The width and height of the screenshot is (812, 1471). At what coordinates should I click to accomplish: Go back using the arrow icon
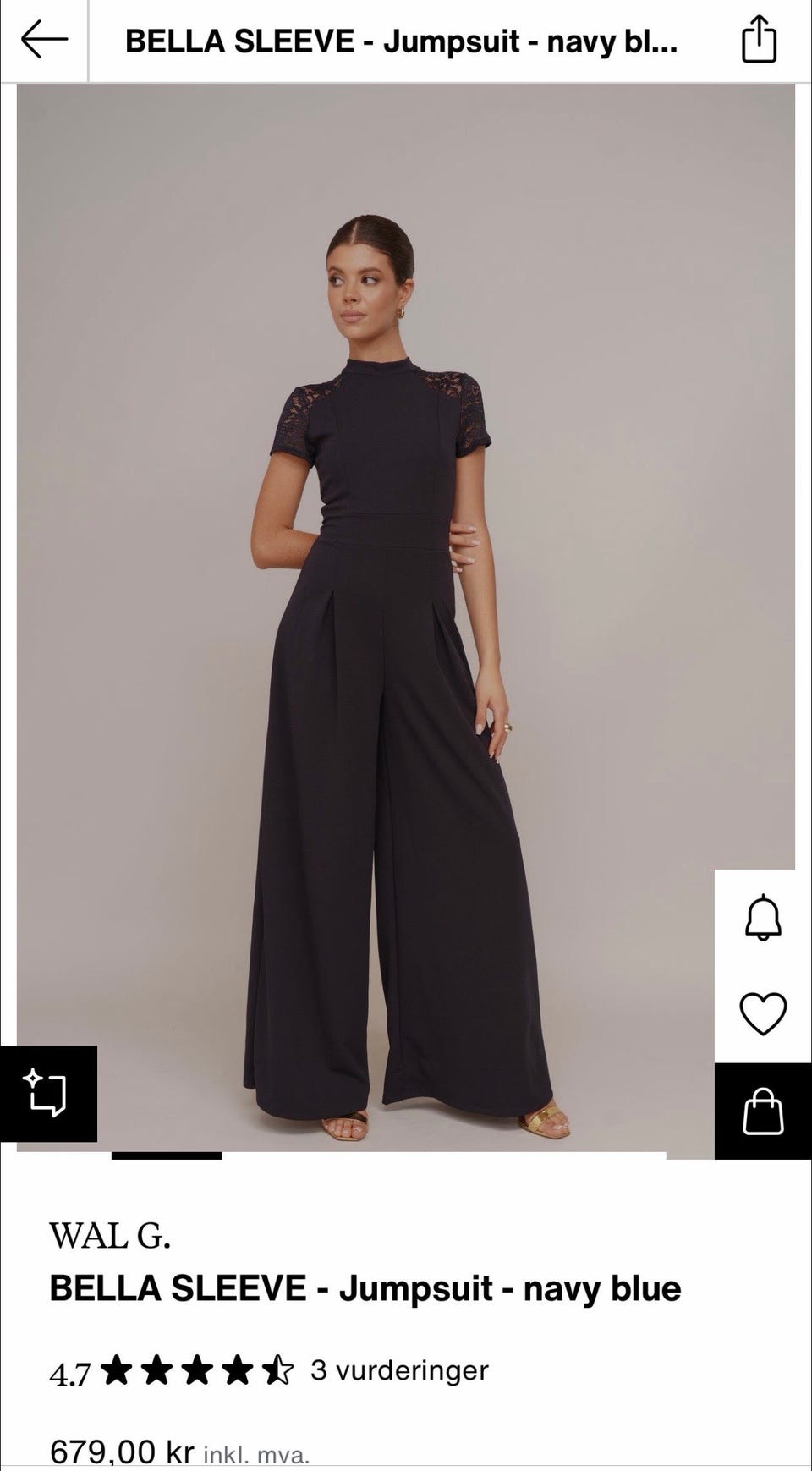pos(44,40)
